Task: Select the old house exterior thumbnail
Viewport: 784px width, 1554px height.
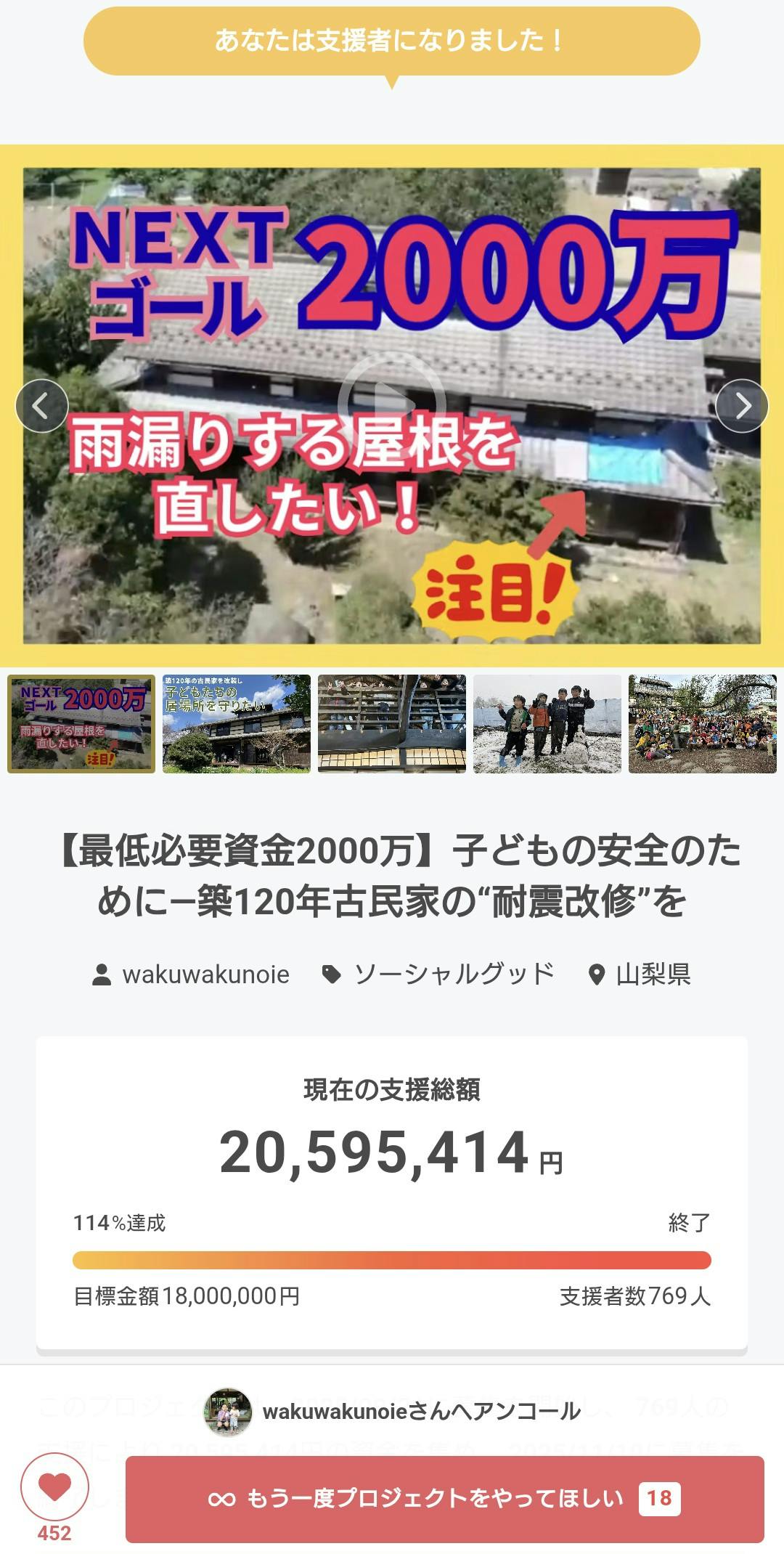Action: [x=237, y=723]
